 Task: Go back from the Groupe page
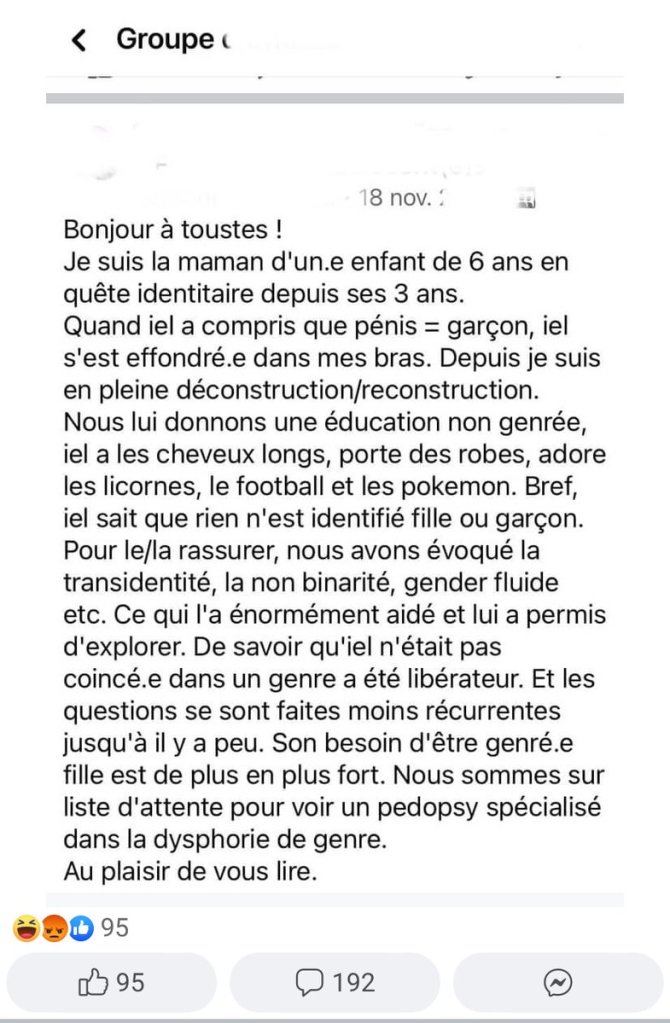79,40
